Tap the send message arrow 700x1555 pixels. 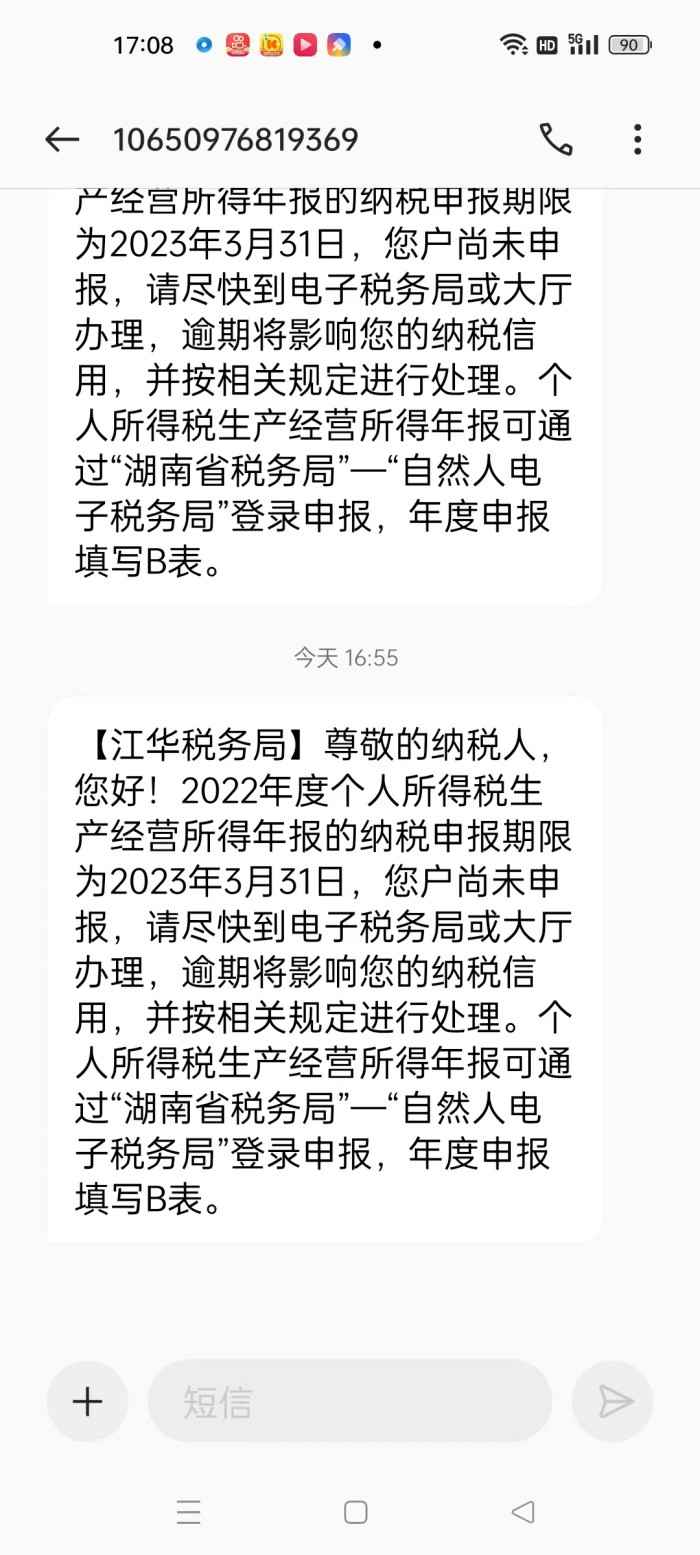point(613,1401)
